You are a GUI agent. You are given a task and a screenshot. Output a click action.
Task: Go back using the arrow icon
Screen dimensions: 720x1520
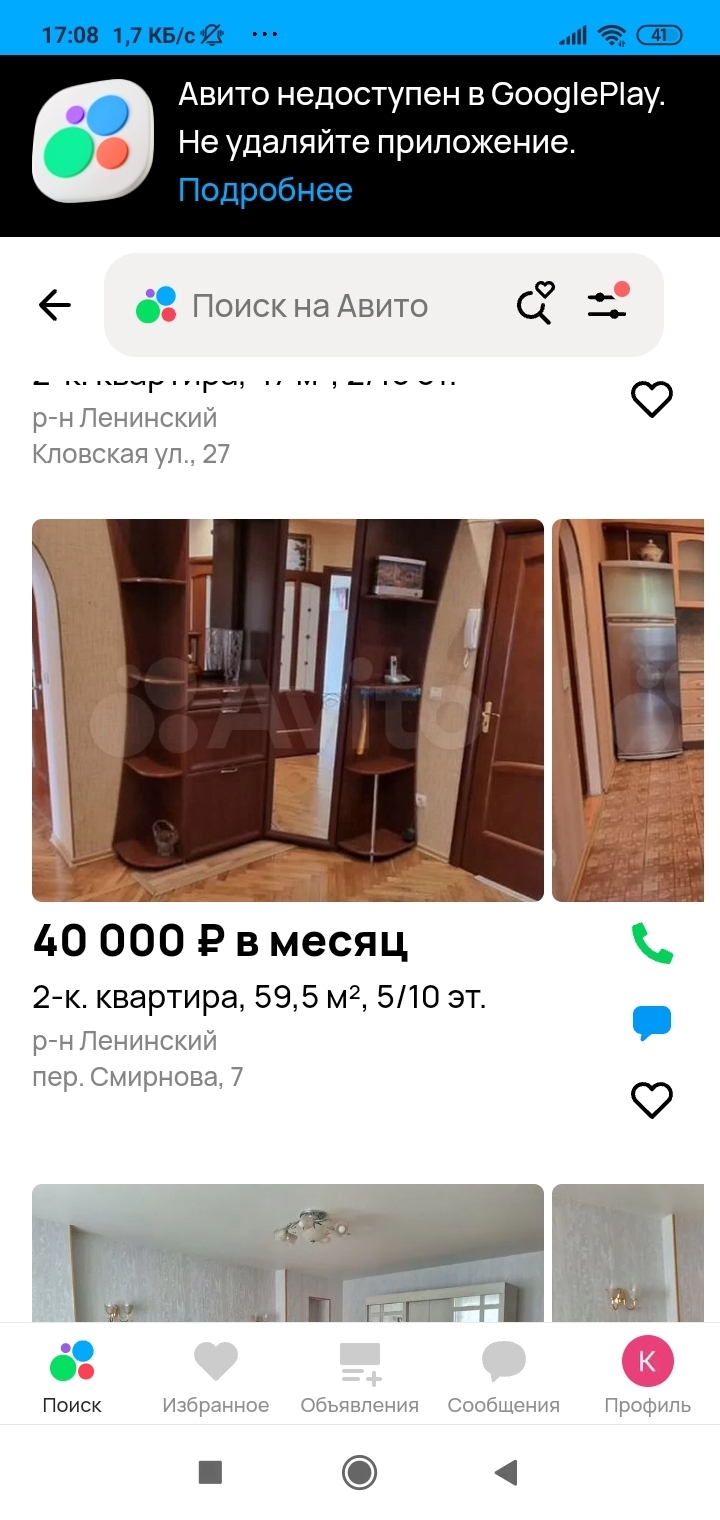click(55, 305)
